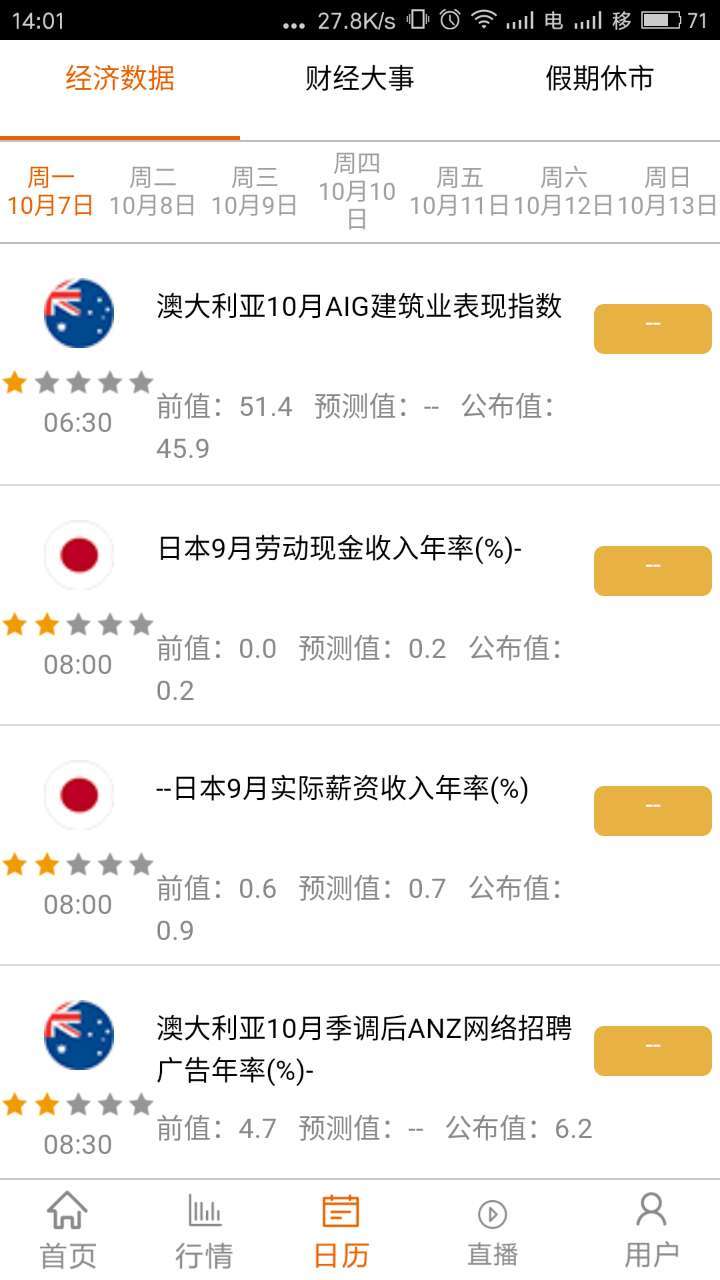The width and height of the screenshot is (720, 1280).
Task: Pick 周四 10月10日 date
Action: 357,192
